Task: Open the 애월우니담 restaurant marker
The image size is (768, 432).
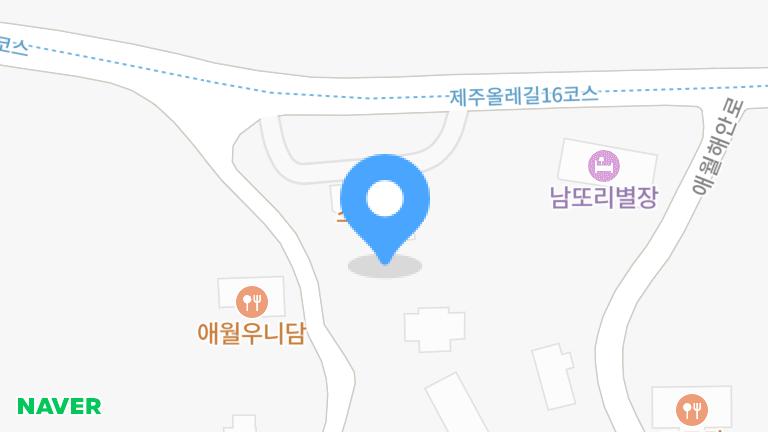Action: [251, 300]
